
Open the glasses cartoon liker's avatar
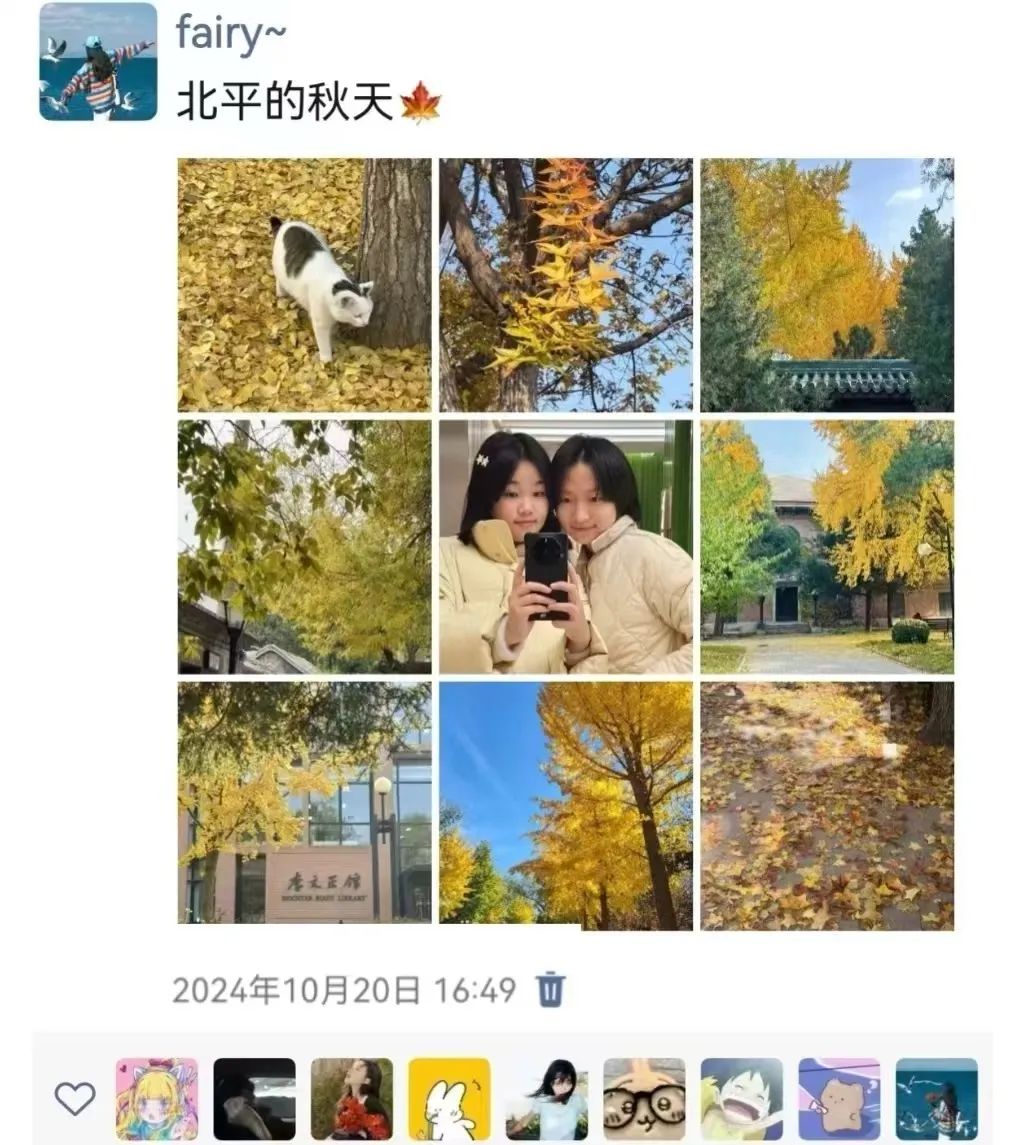644,1098
